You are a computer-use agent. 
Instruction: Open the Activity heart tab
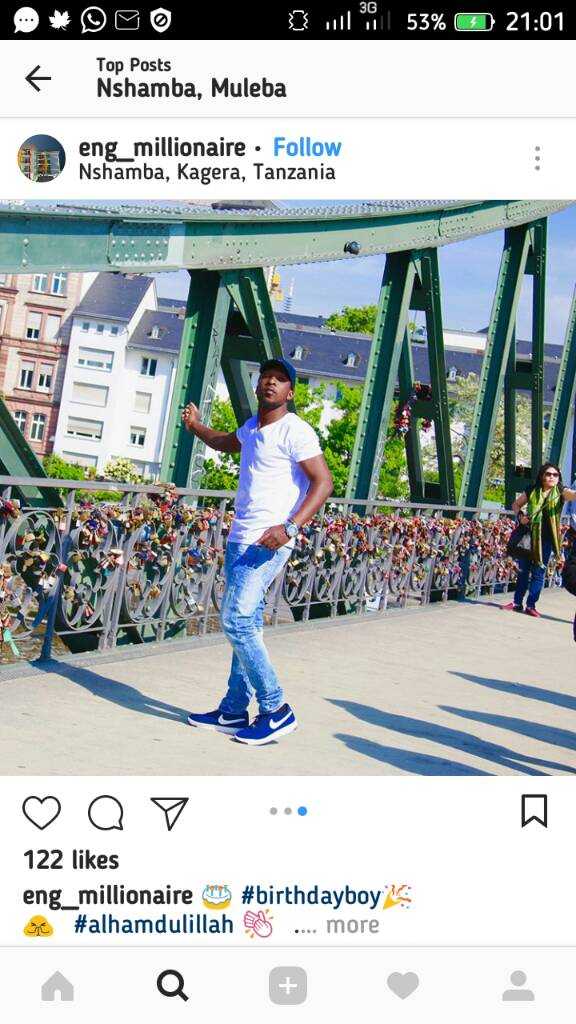[x=403, y=985]
